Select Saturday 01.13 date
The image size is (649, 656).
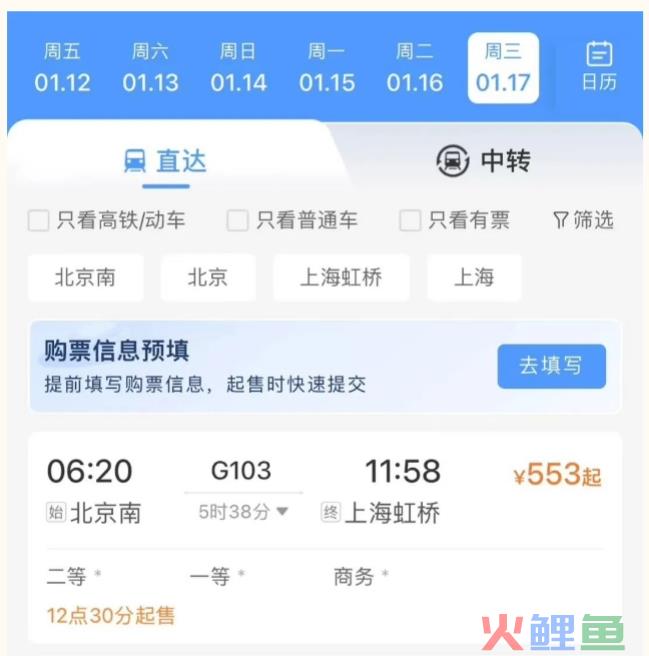pyautogui.click(x=150, y=68)
